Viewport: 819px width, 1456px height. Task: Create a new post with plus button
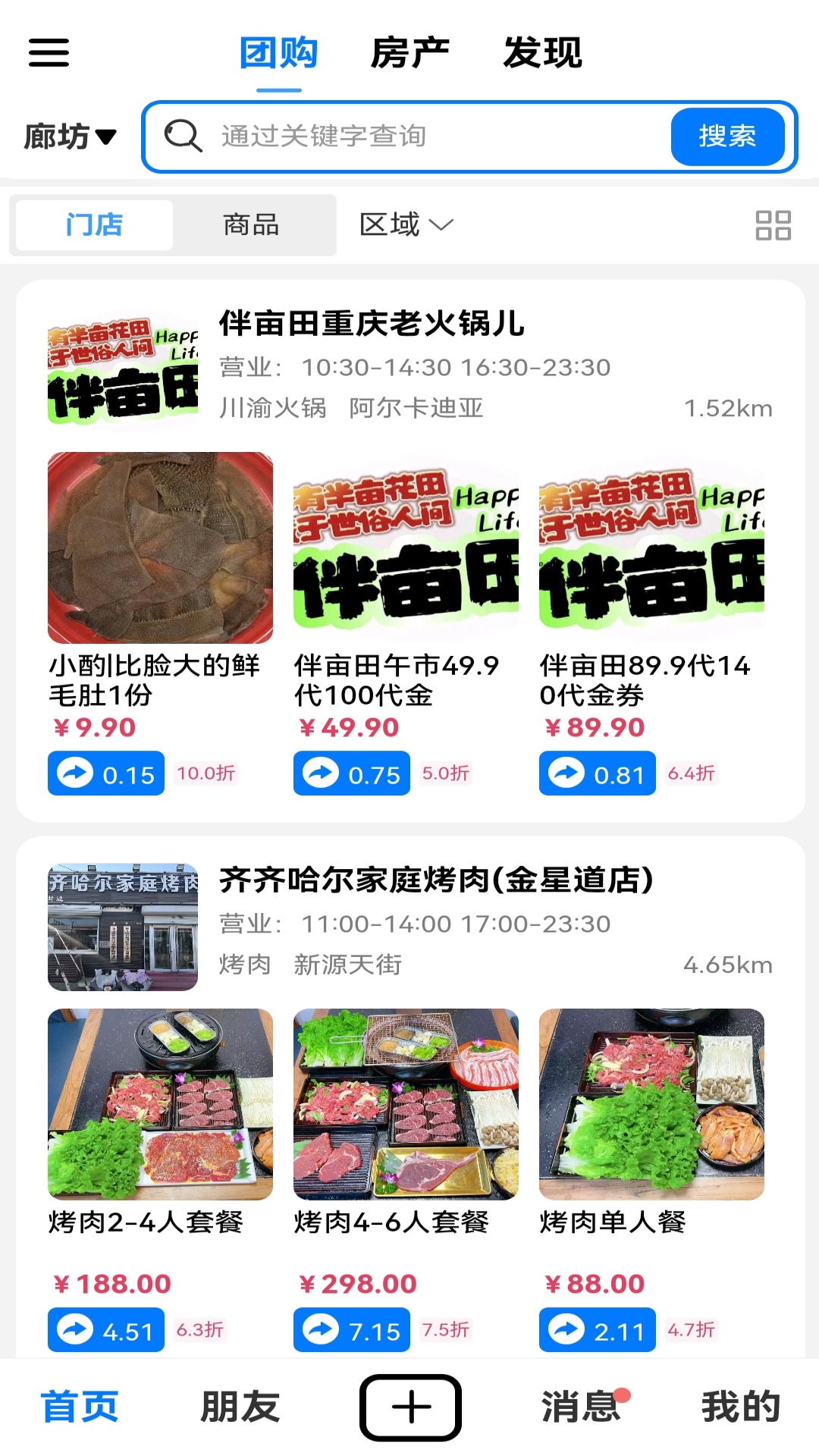click(410, 1407)
